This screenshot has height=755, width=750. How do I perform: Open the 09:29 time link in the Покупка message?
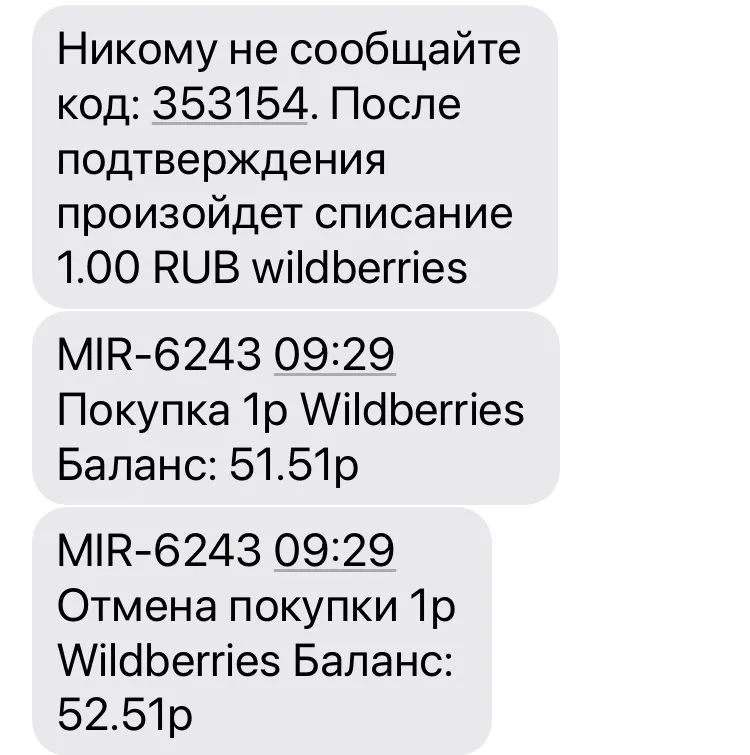click(x=334, y=355)
